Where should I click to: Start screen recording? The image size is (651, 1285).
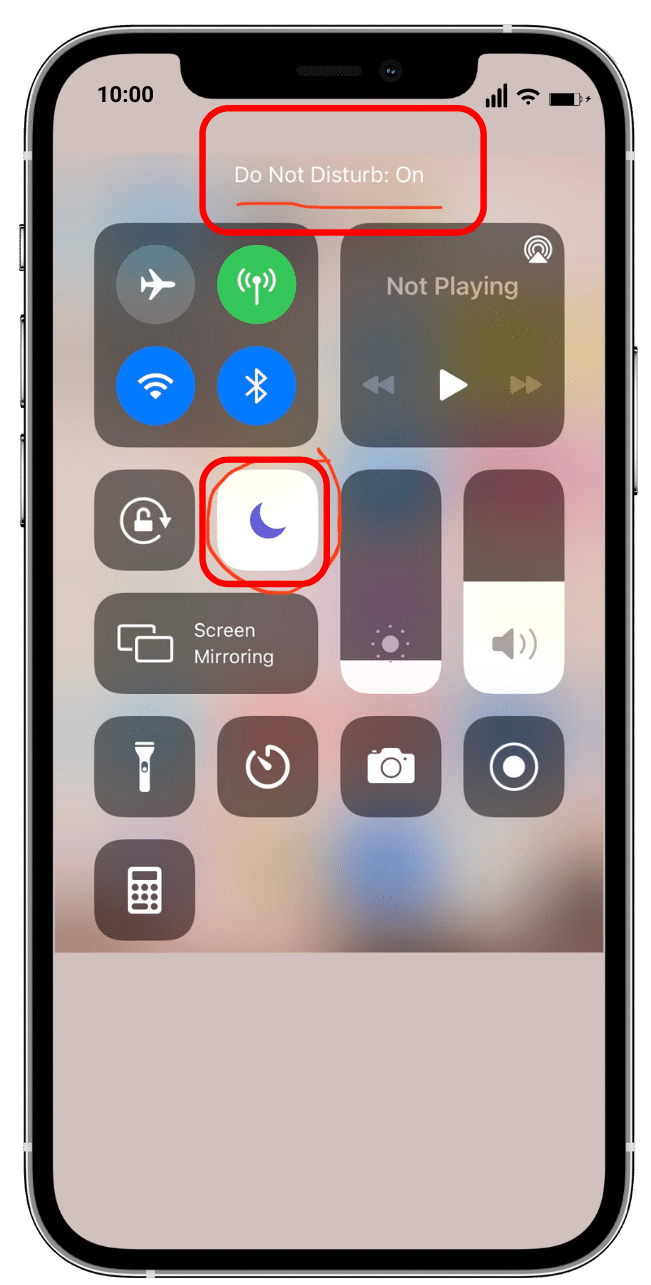pyautogui.click(x=513, y=767)
